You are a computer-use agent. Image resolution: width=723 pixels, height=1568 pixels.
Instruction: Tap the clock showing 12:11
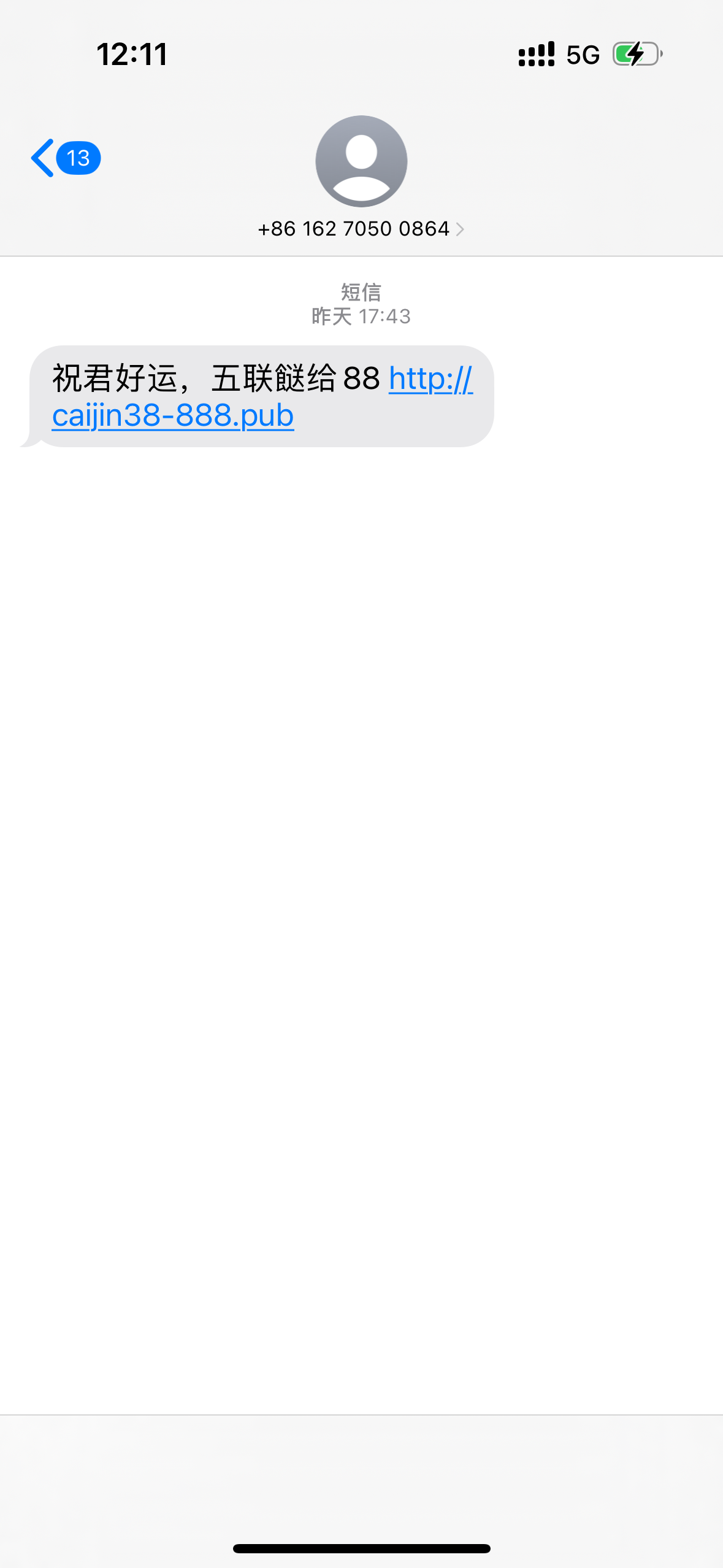tap(132, 55)
